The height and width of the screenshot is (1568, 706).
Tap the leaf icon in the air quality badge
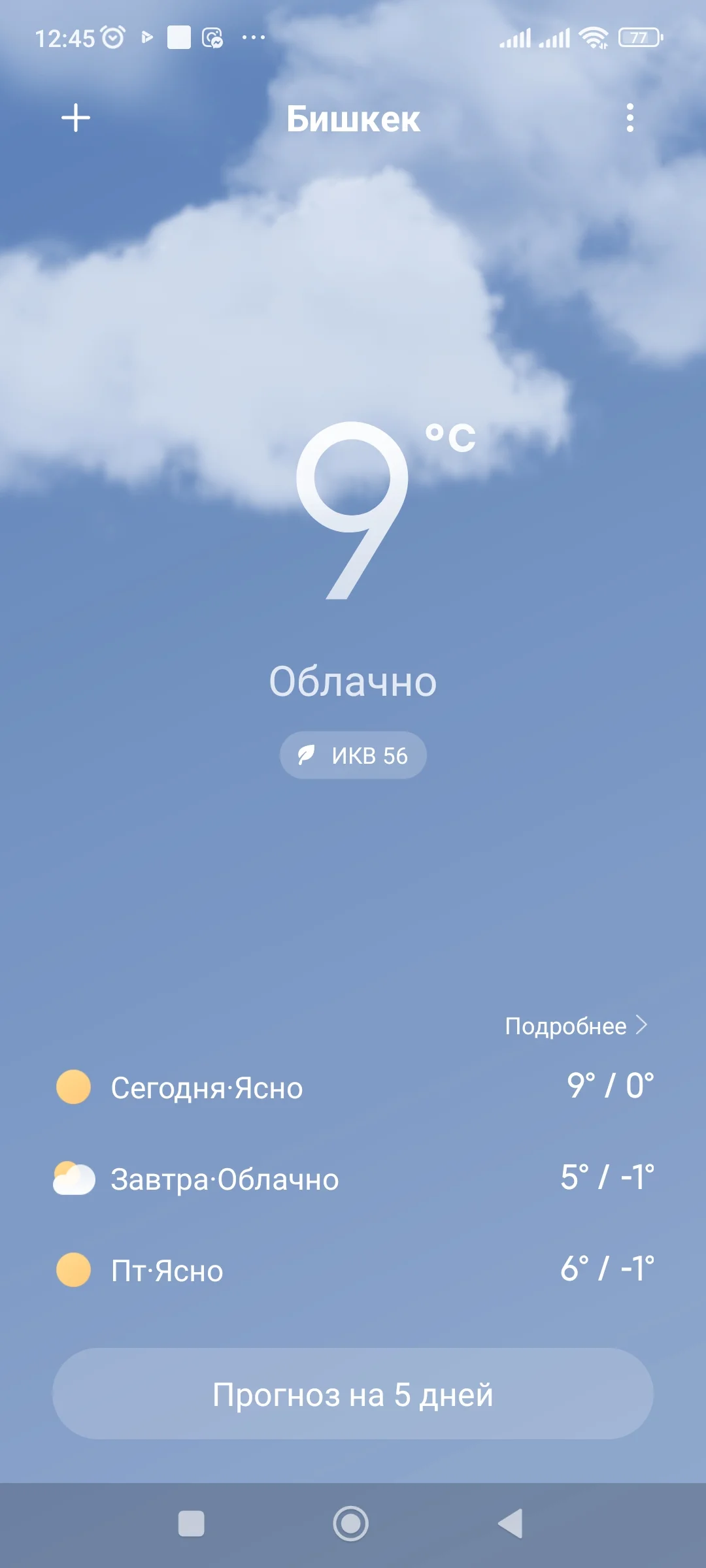[x=307, y=755]
